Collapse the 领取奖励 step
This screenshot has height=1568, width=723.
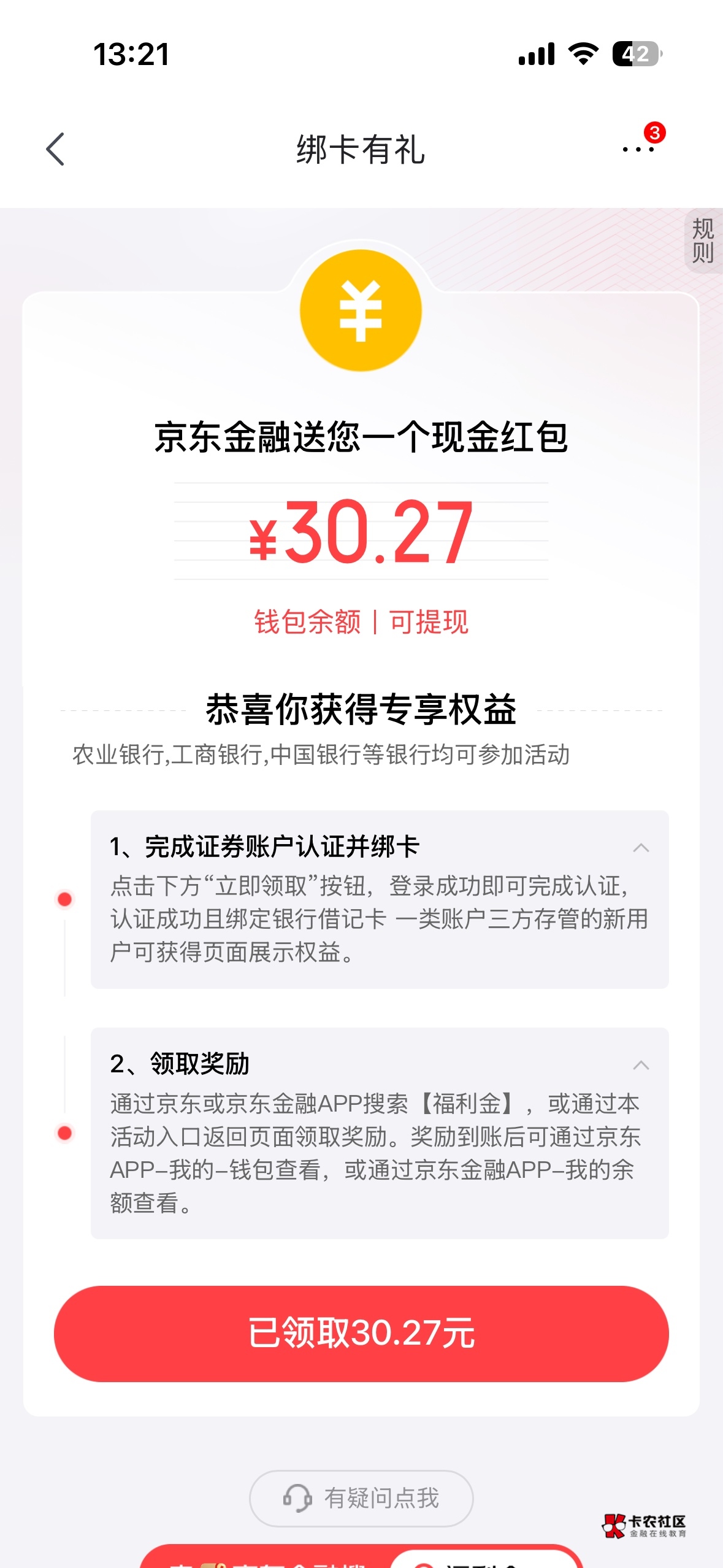641,1065
